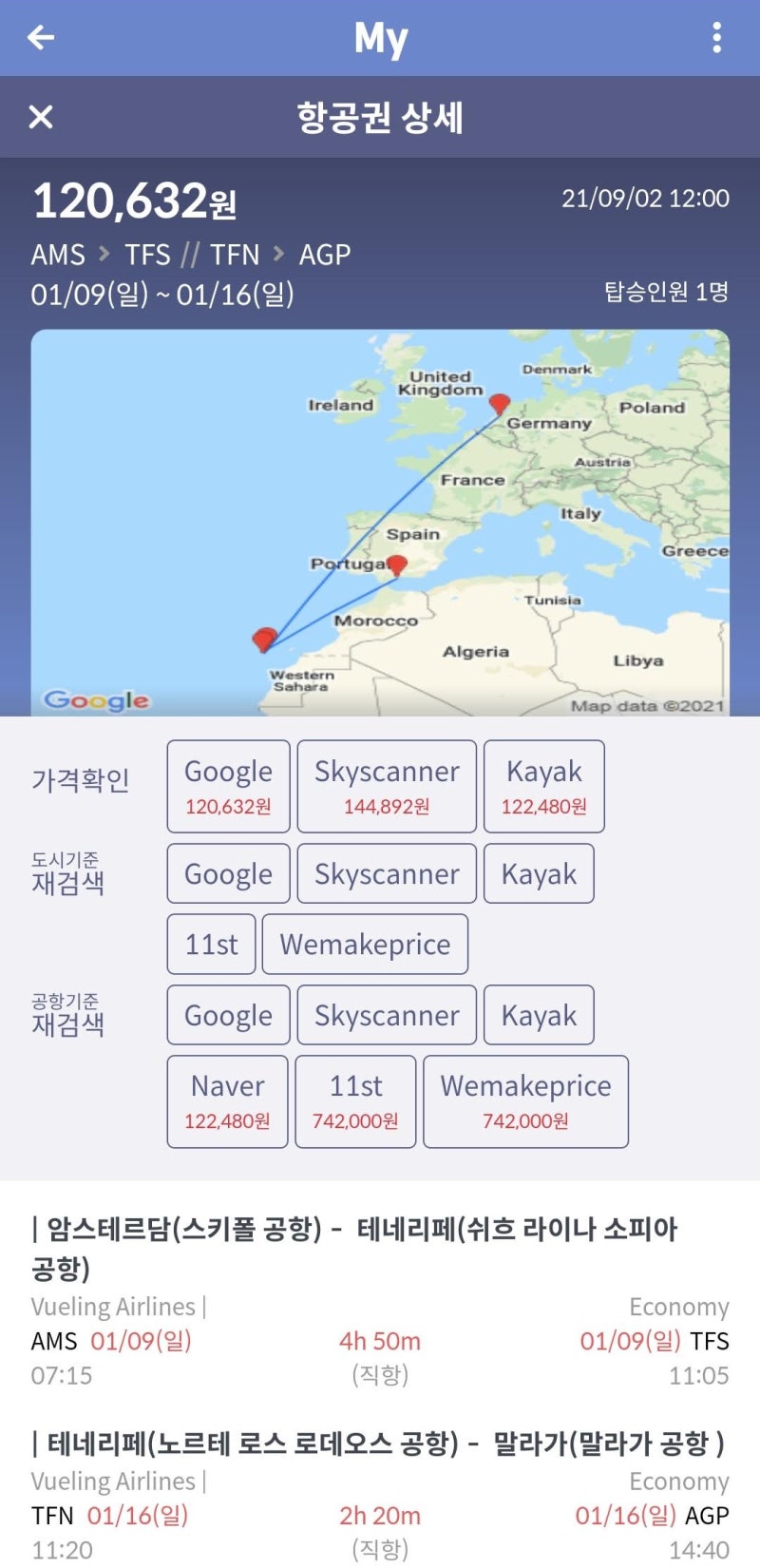Select Naver airport search showing 122,480원
760x1568 pixels.
tap(227, 1100)
